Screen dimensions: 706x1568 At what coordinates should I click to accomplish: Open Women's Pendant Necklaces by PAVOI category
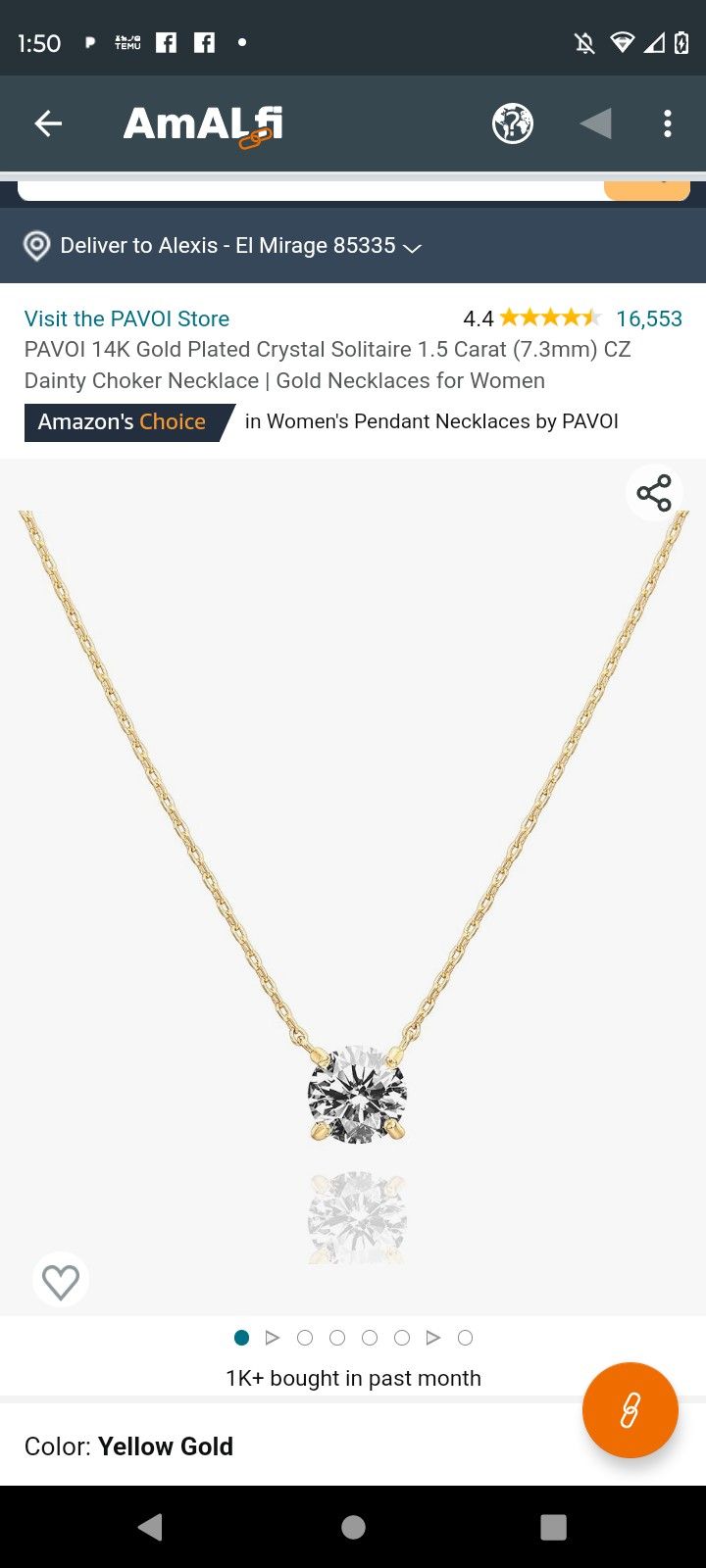[x=431, y=421]
